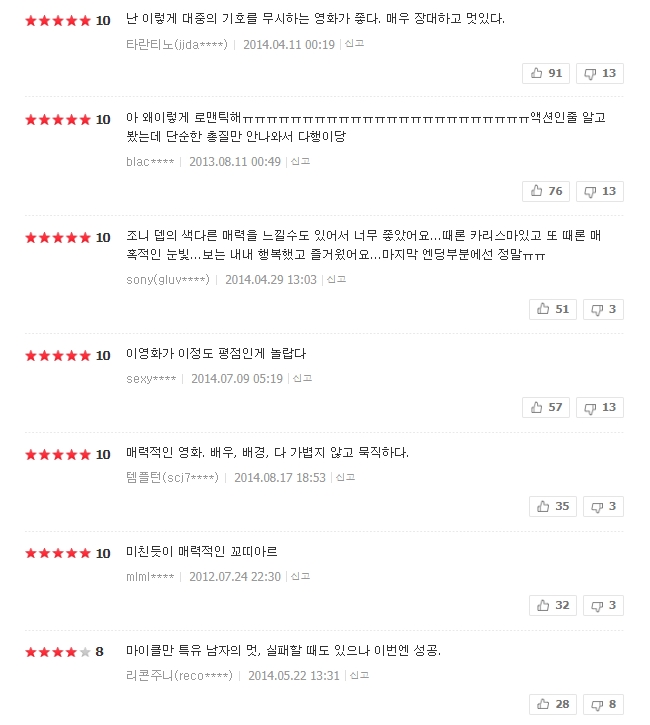Dislike the review by 타란티노(jida****)
Screen dimensions: 650x725
click(x=600, y=73)
